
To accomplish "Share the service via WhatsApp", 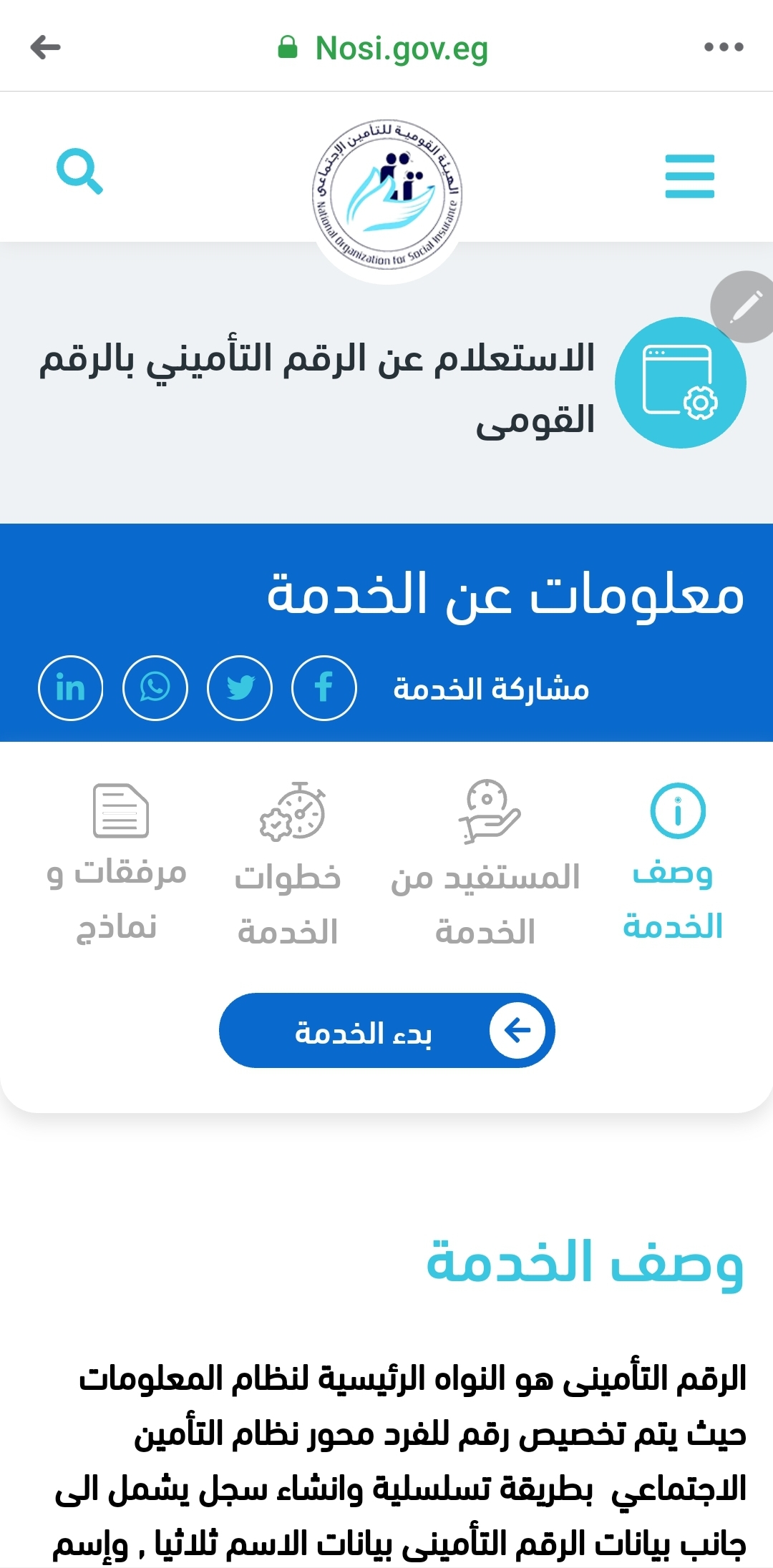I will point(155,688).
